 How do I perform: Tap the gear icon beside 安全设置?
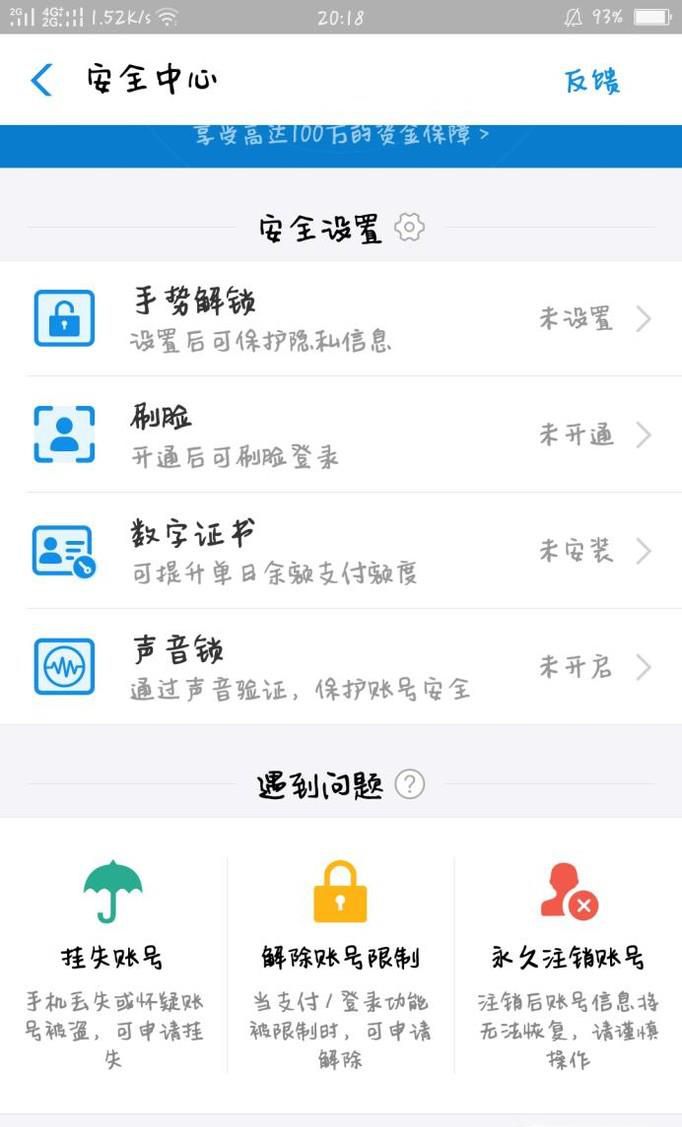[x=409, y=228]
